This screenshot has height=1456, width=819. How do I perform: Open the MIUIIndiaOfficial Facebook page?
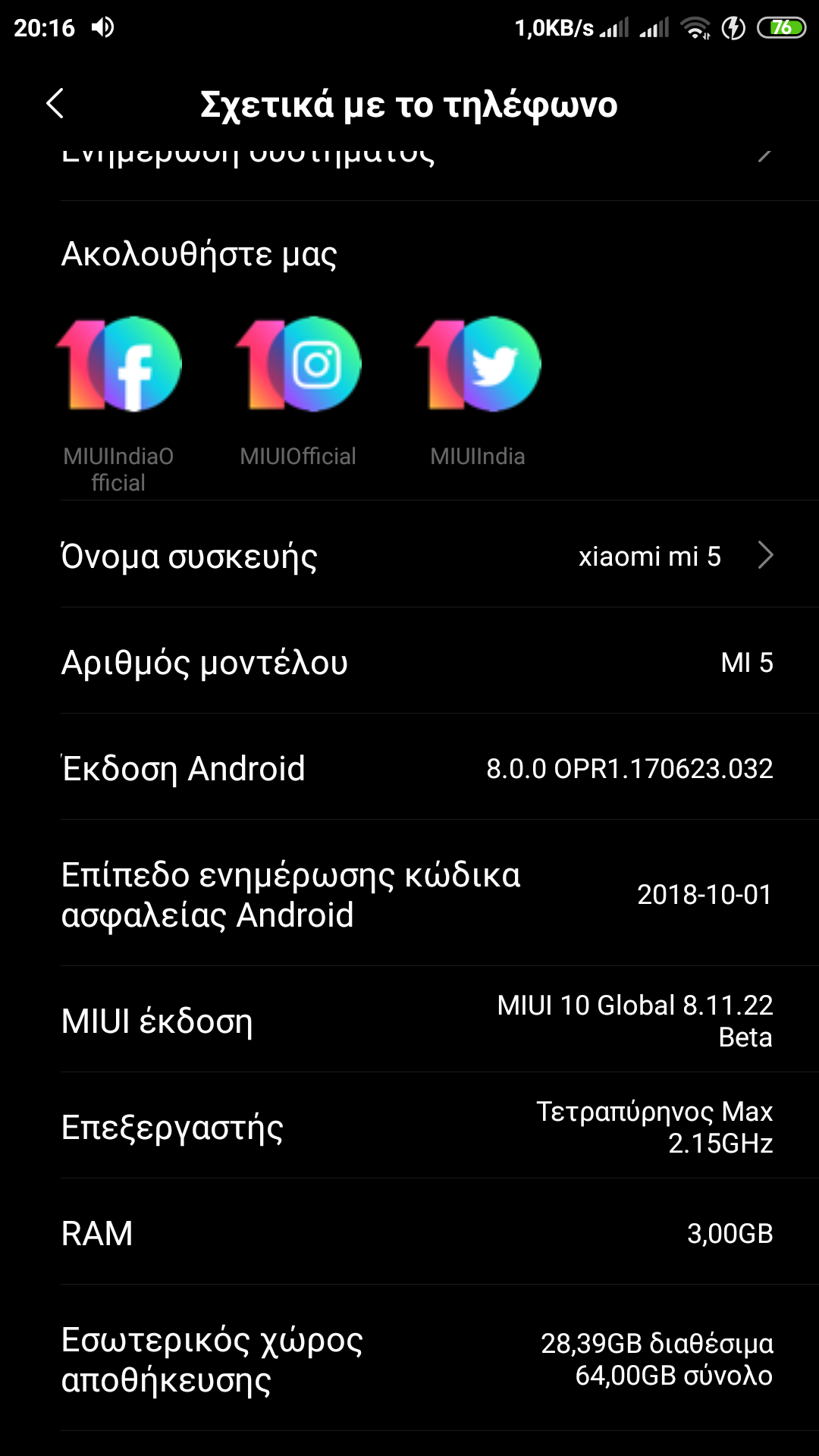coord(120,366)
